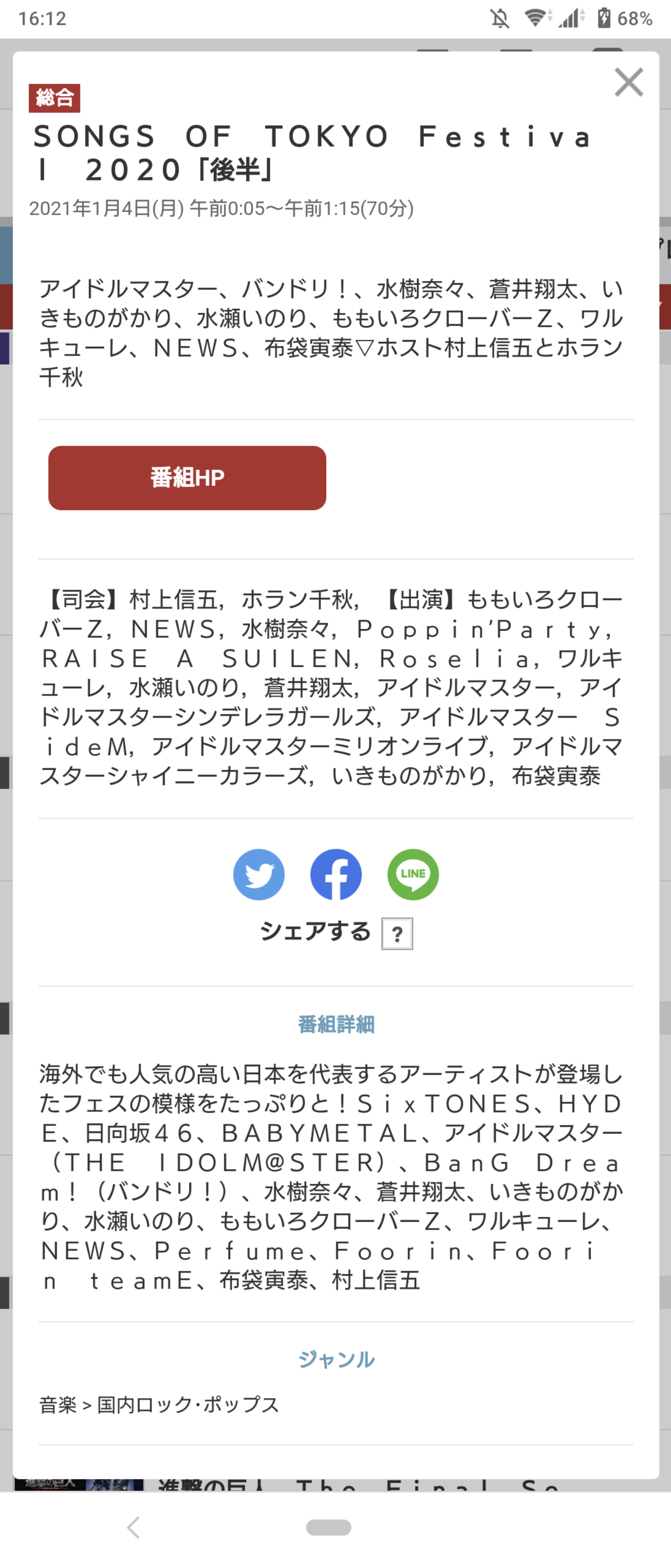Share this program on Twitter
The width and height of the screenshot is (671, 1568).
[x=259, y=874]
